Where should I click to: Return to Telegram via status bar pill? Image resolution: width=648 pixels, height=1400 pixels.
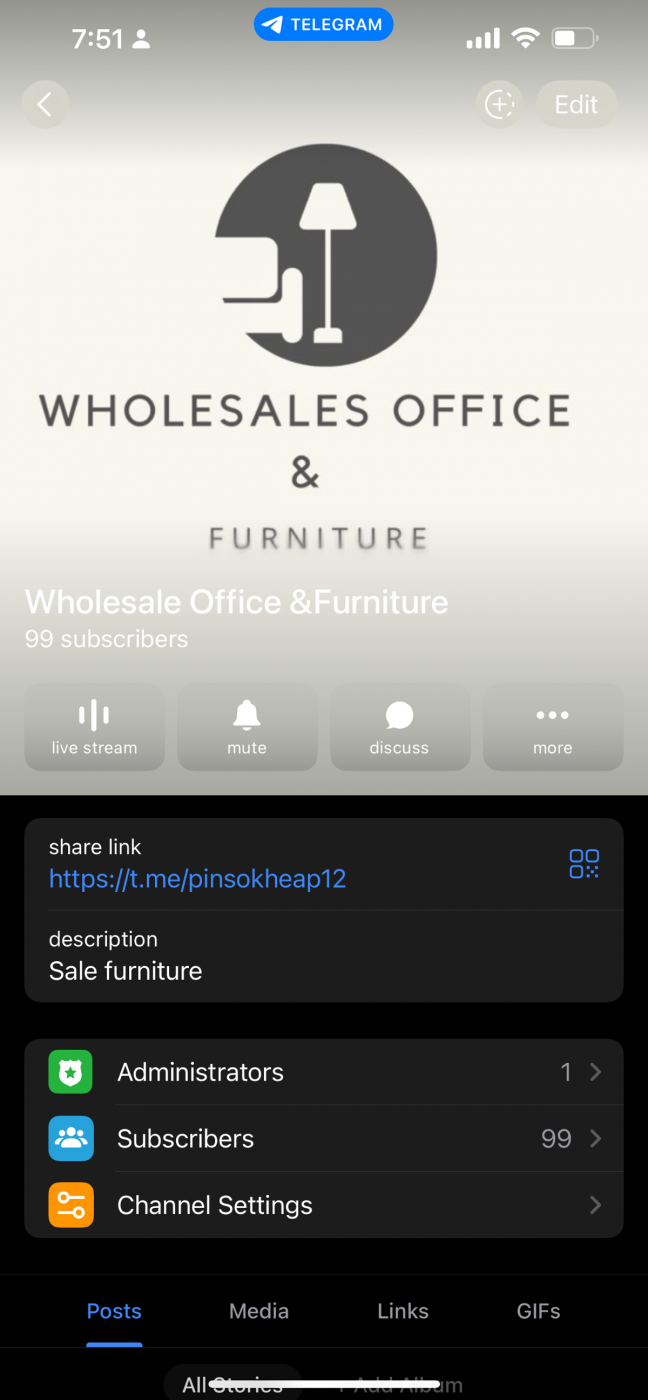tap(323, 25)
